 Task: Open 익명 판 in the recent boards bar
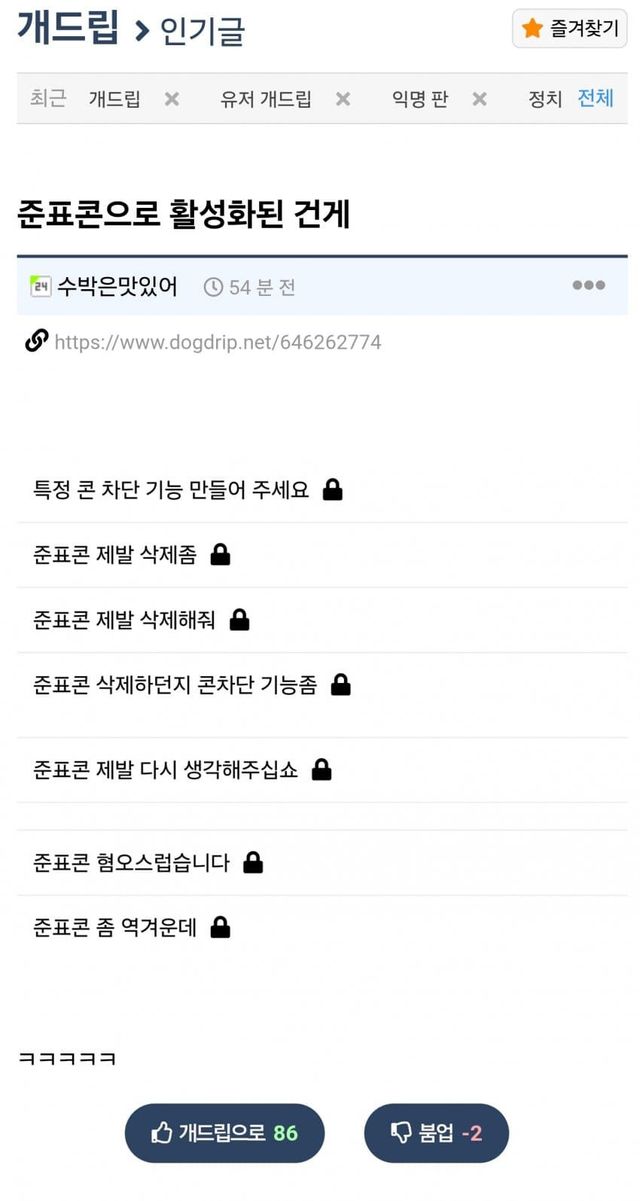[x=420, y=99]
